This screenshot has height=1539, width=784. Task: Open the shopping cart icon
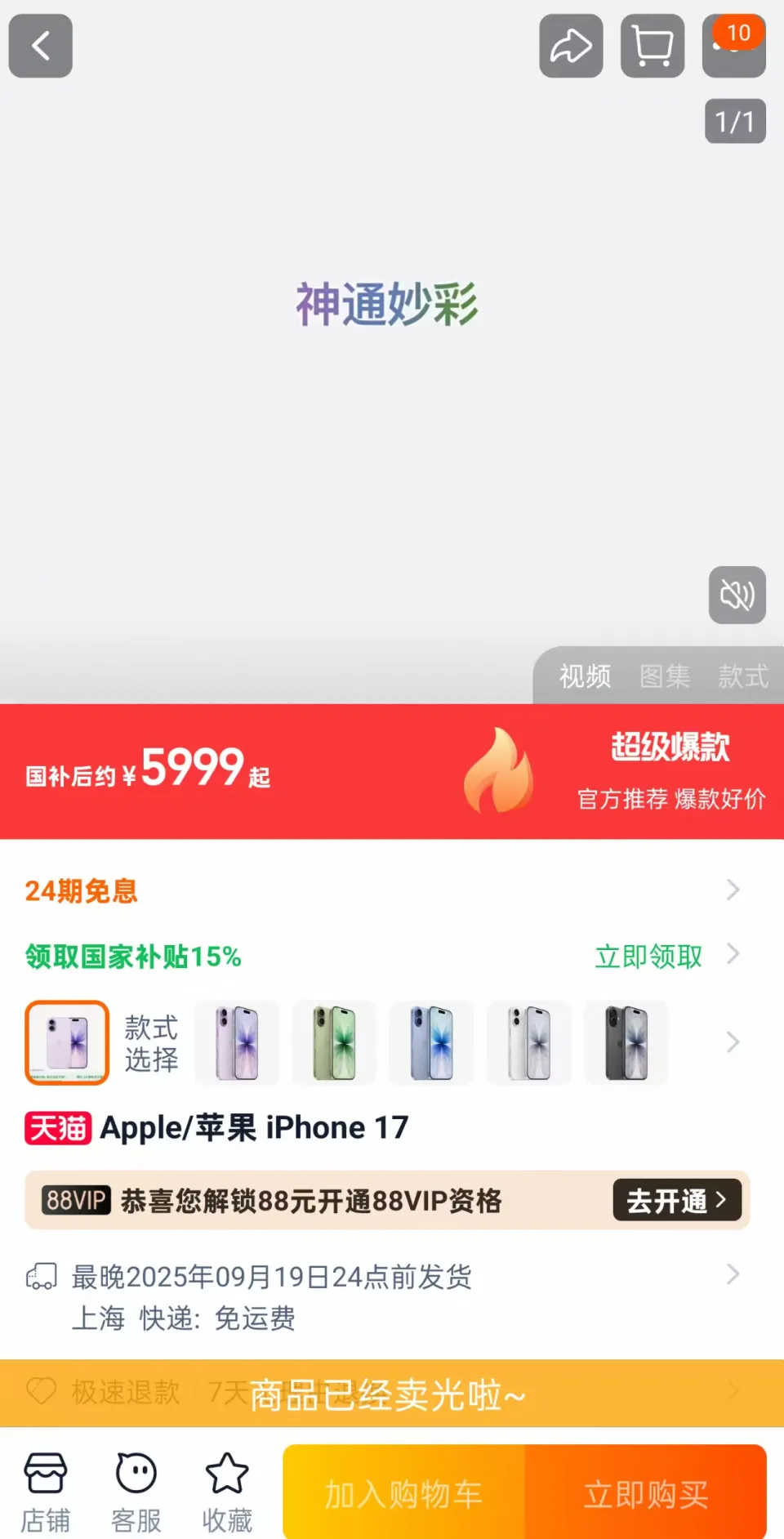[x=653, y=46]
